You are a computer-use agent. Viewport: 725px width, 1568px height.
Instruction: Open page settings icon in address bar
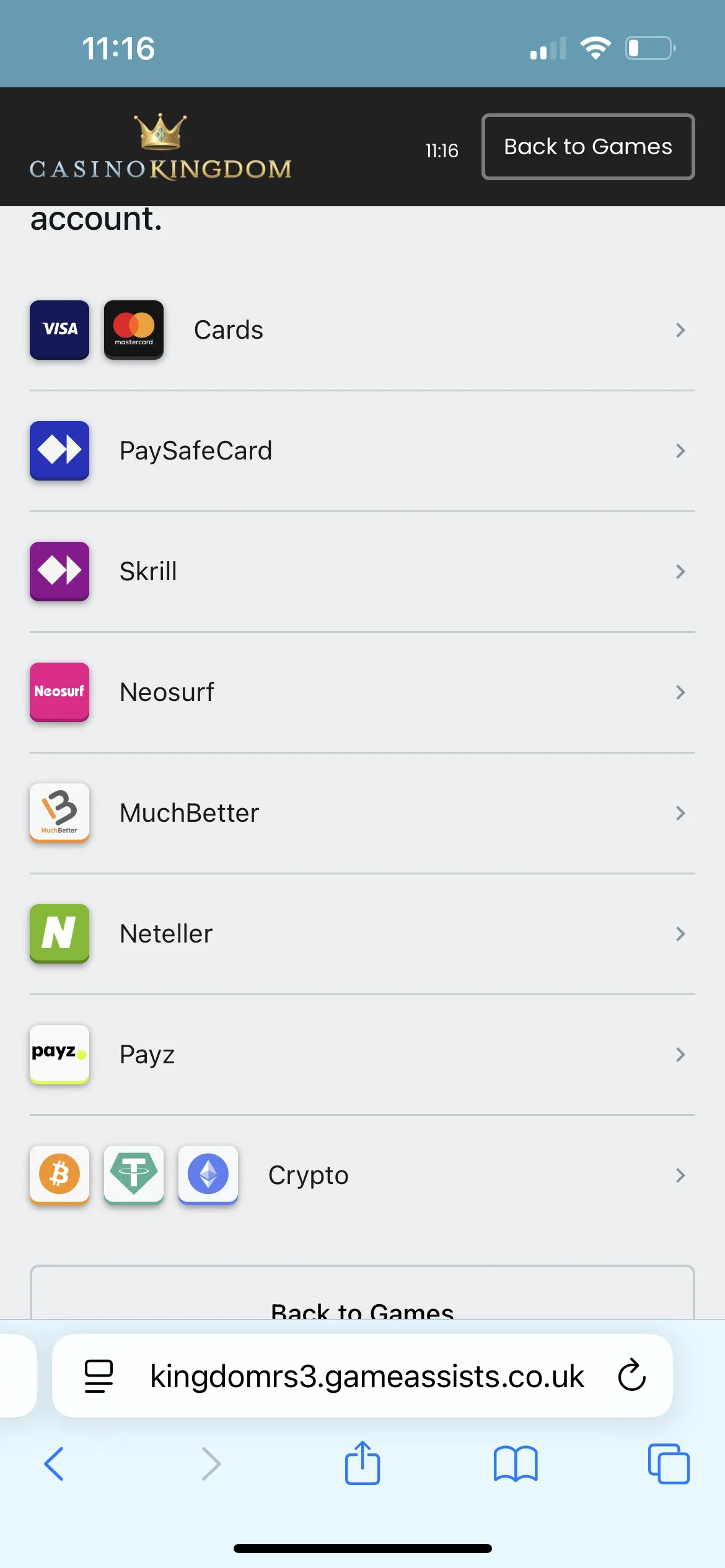(99, 1376)
